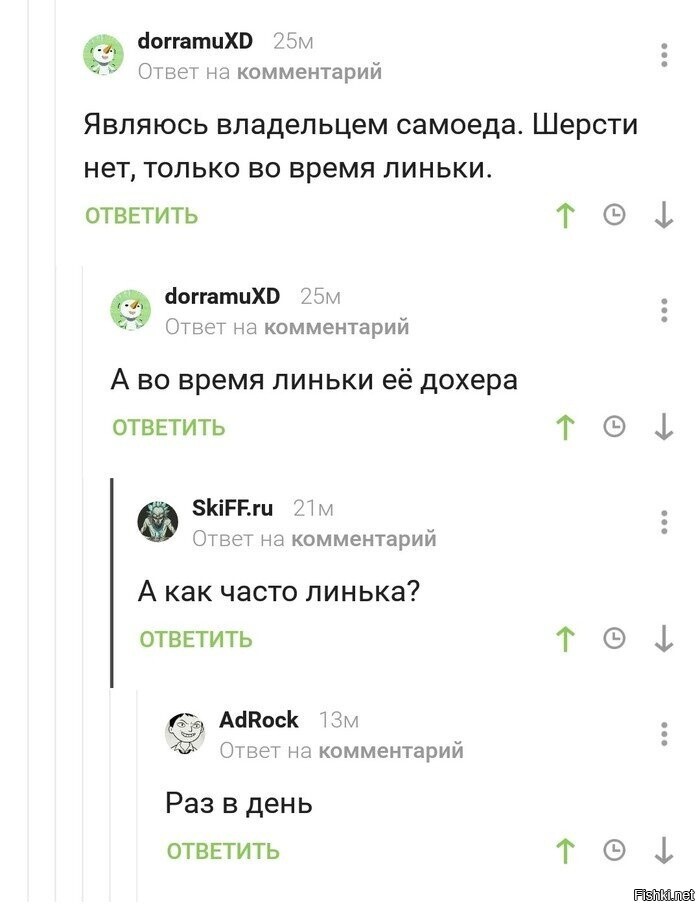Open the three-dot menu on SkiFF.ru's comment

click(664, 522)
